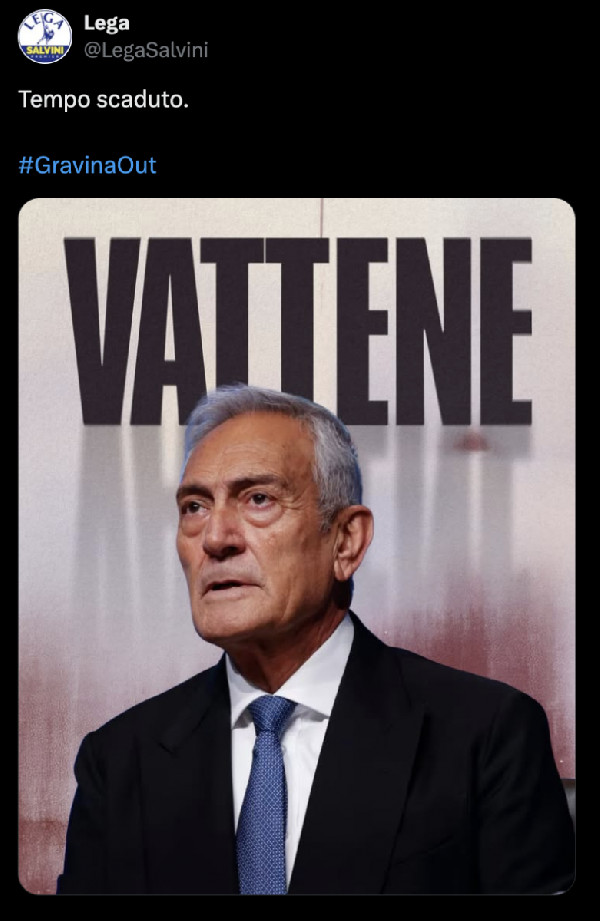Open the #GravinaOut hashtag
The image size is (600, 921).
pyautogui.click(x=88, y=165)
